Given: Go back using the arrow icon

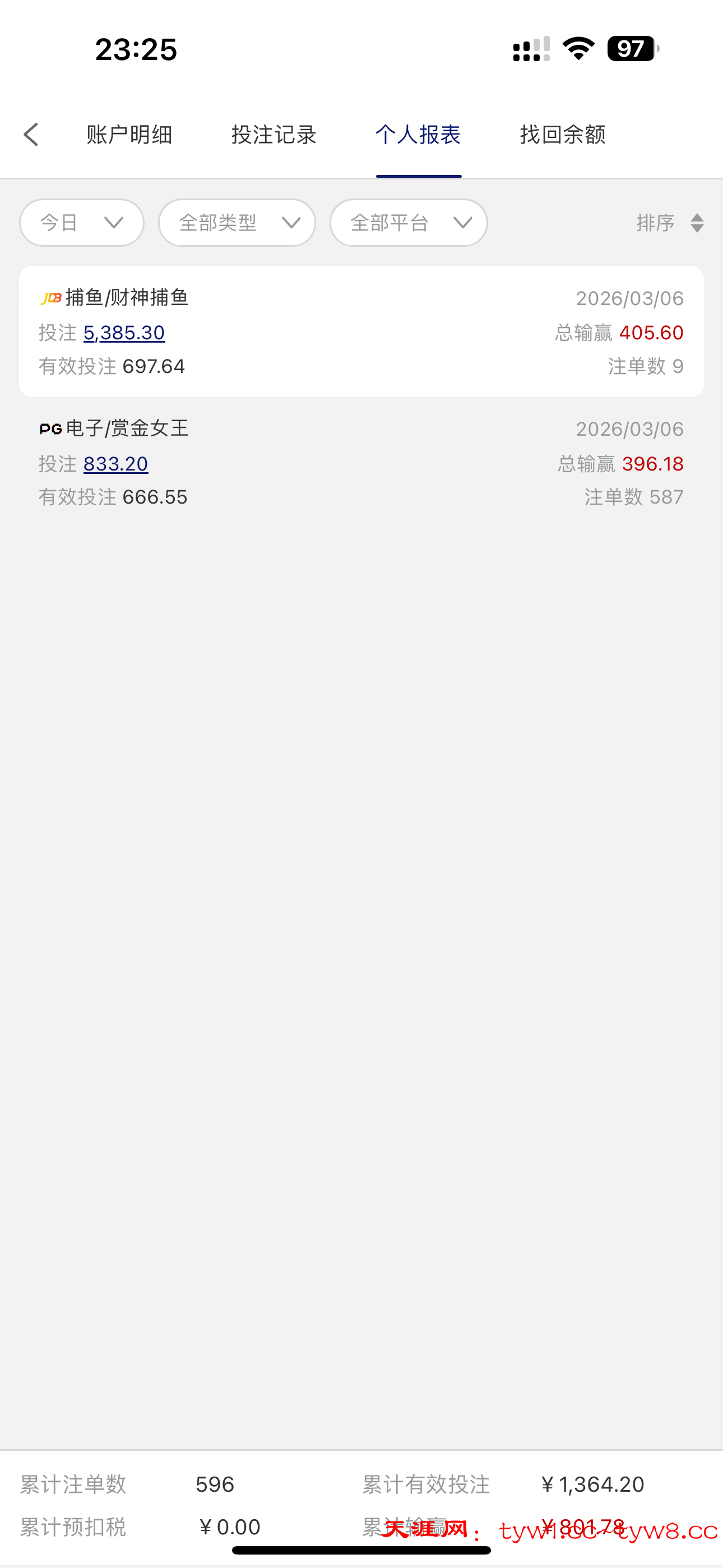Looking at the screenshot, I should click(x=31, y=135).
